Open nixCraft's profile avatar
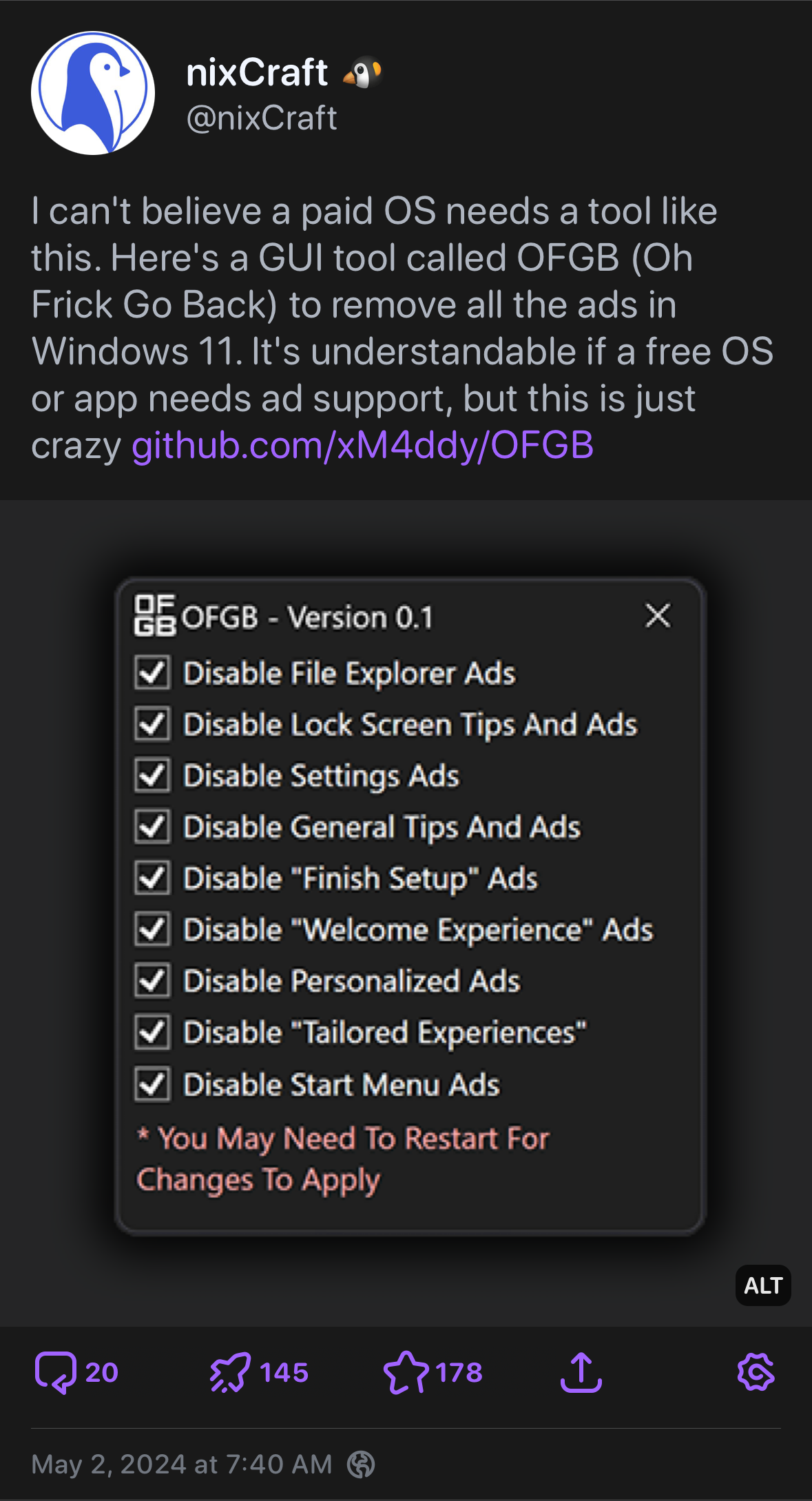The height and width of the screenshot is (1501, 812). [93, 93]
